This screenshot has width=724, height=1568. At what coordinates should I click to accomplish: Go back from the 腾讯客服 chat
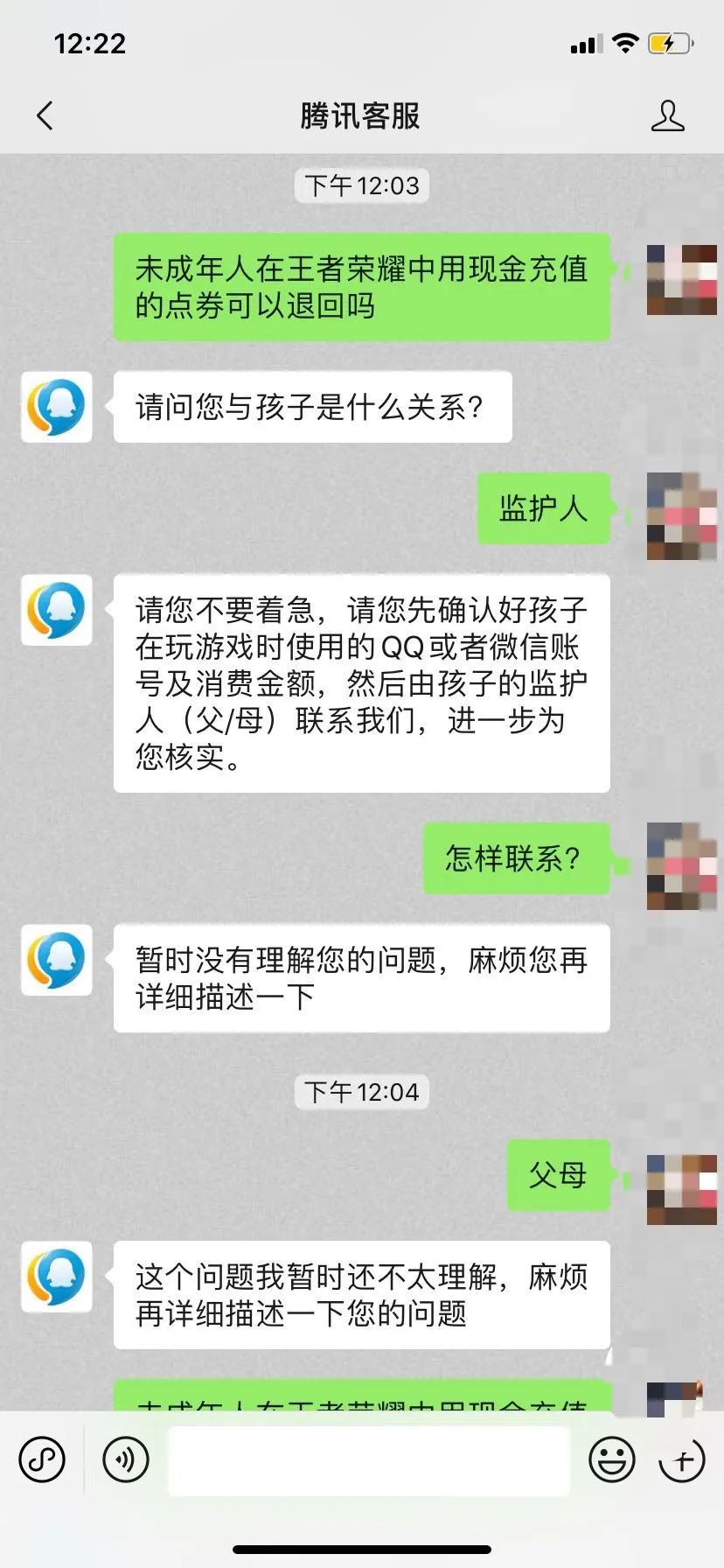[x=45, y=115]
